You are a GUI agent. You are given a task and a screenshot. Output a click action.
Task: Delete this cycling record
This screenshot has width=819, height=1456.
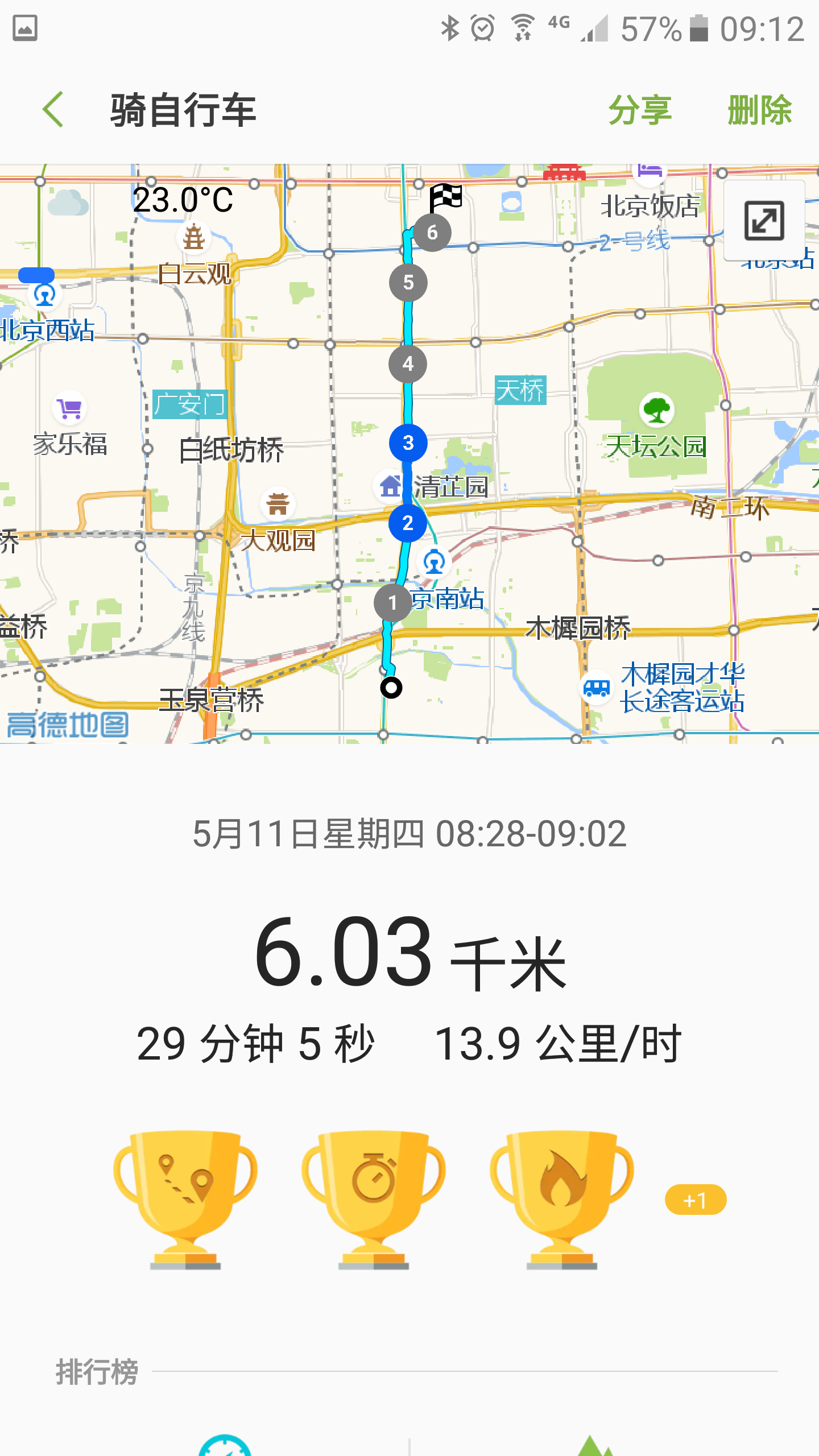[x=759, y=109]
